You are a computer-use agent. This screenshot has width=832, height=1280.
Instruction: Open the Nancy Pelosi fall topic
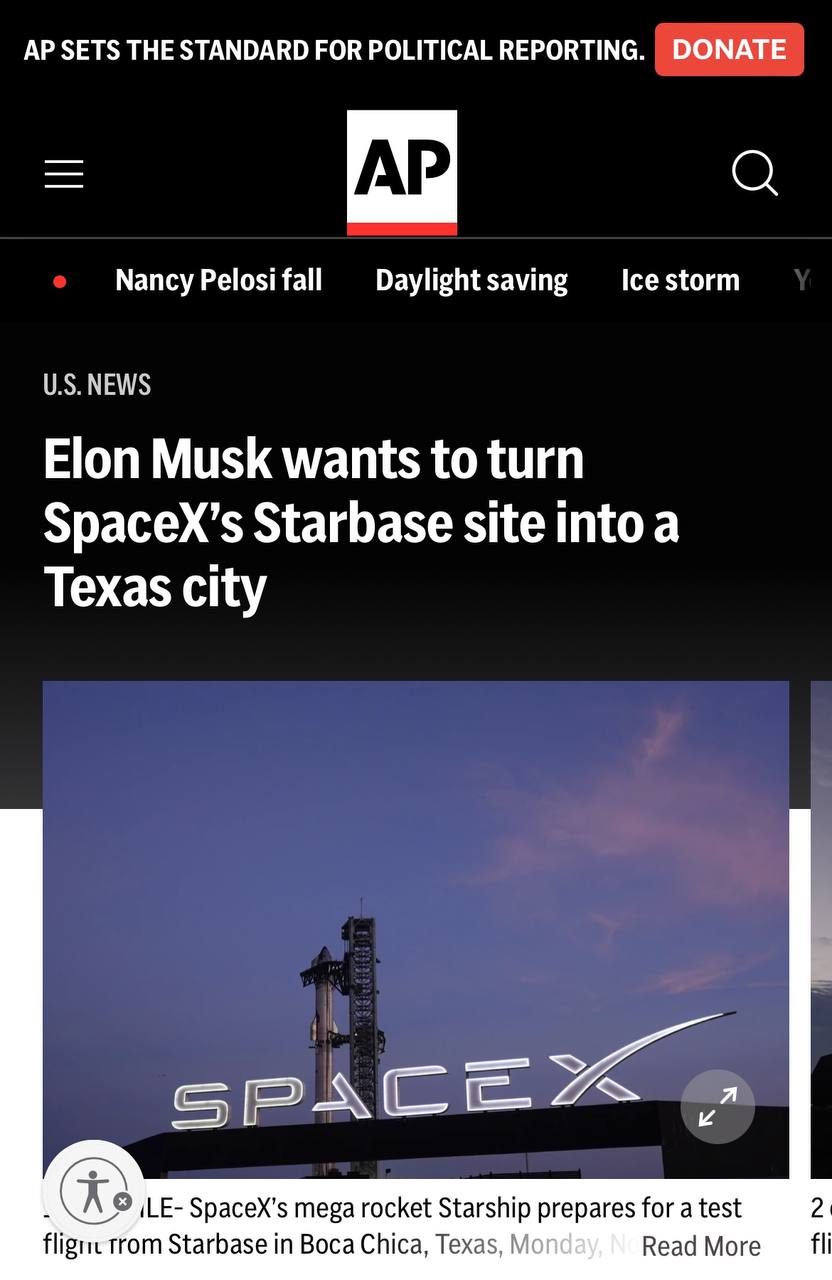(x=218, y=280)
